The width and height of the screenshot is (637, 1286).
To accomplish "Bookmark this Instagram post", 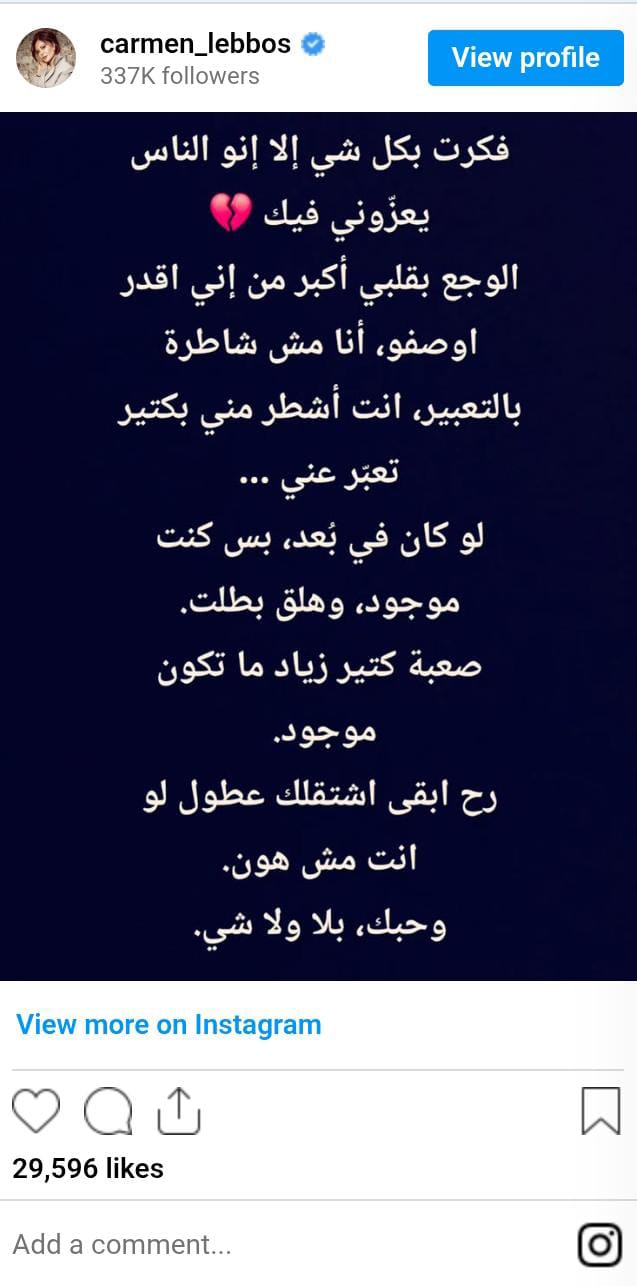I will (600, 1111).
